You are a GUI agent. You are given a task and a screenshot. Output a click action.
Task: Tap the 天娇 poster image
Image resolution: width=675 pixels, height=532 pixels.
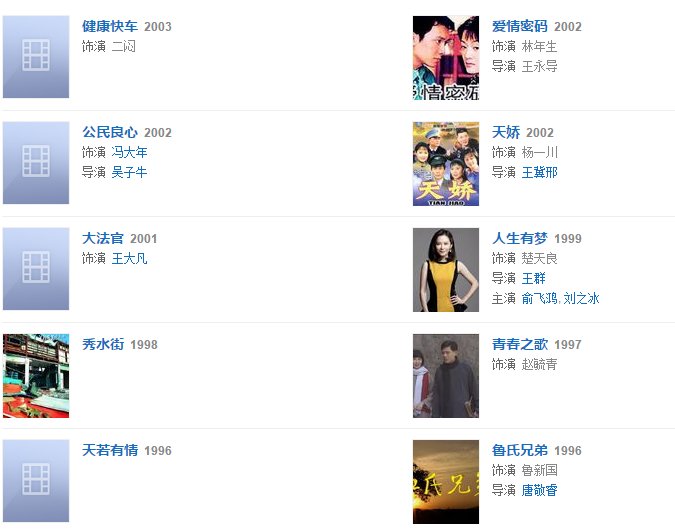point(445,164)
